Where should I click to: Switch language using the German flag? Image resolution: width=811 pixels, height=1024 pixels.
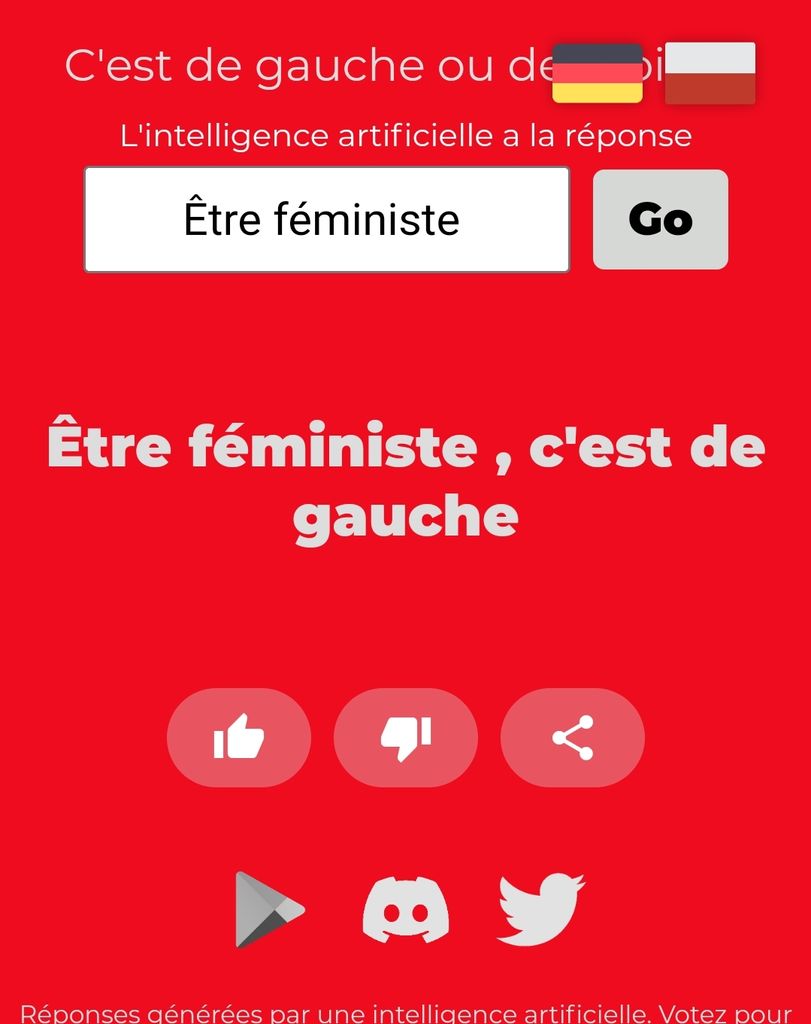coord(597,73)
